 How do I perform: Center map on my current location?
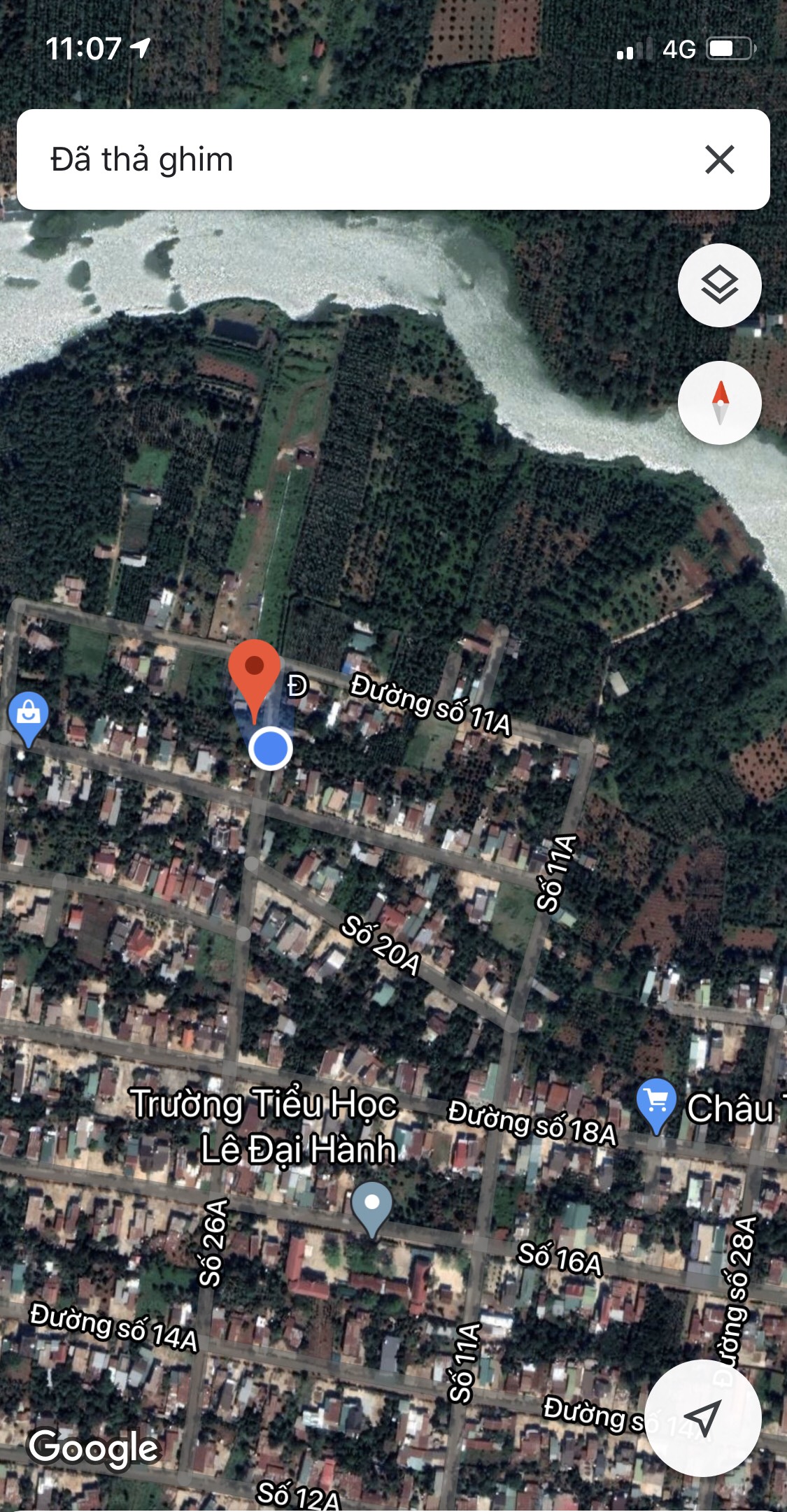click(x=702, y=1418)
